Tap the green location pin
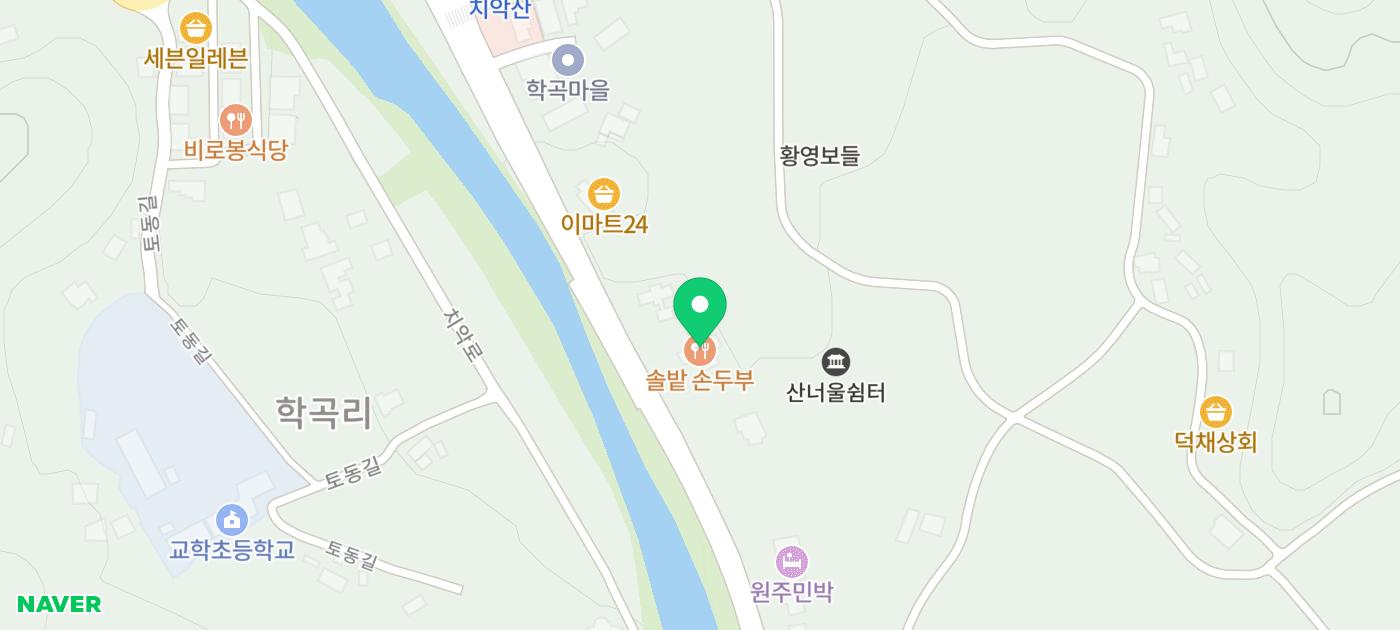Image resolution: width=1400 pixels, height=630 pixels. pyautogui.click(x=700, y=306)
